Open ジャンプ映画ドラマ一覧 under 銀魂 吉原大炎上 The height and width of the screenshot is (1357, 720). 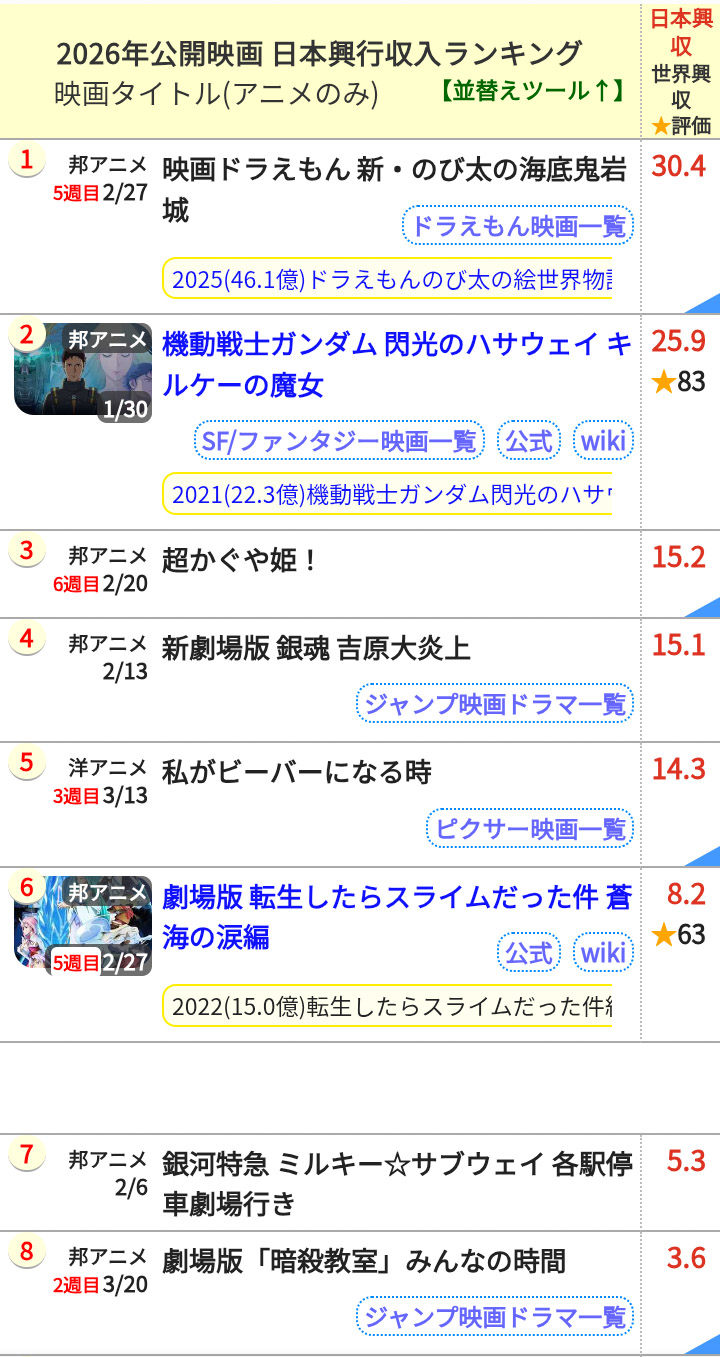[494, 704]
